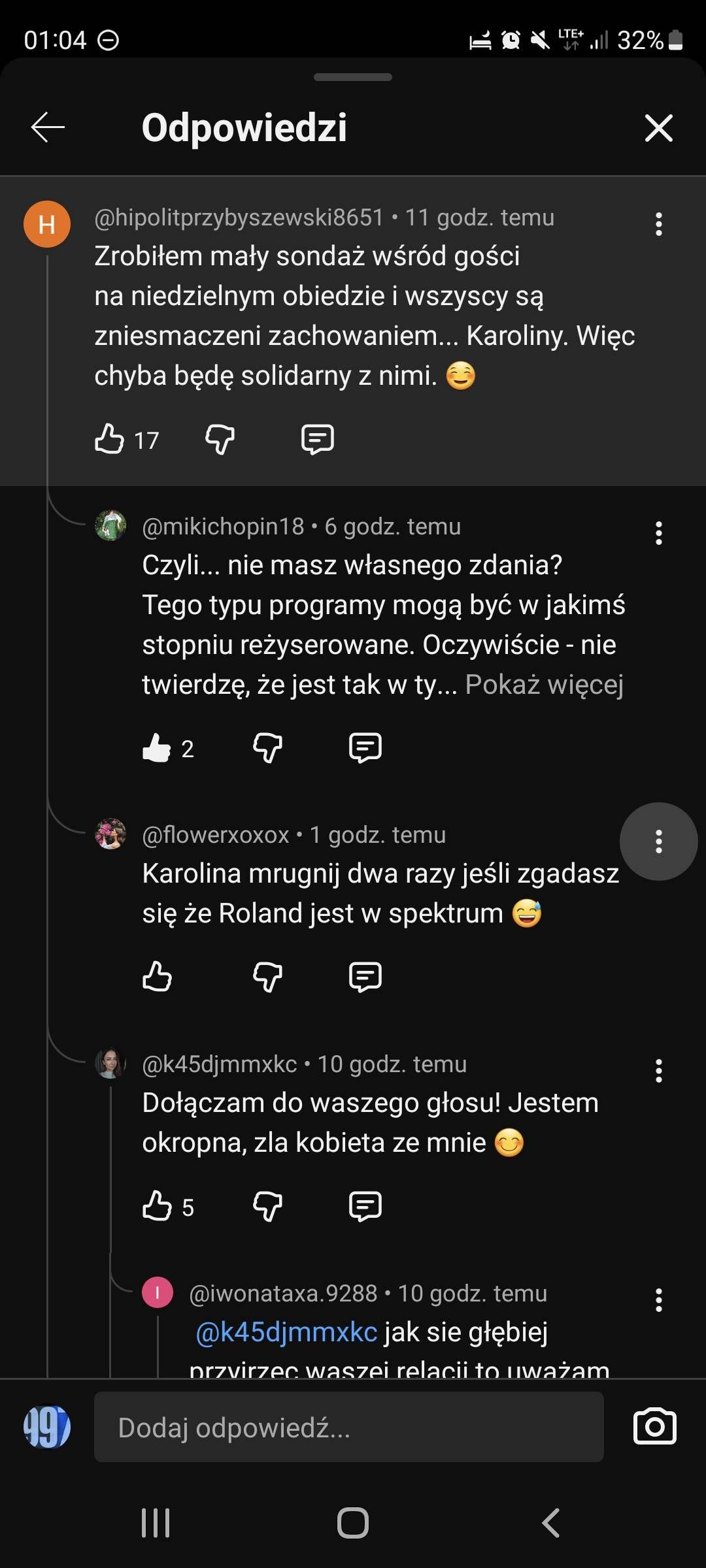This screenshot has width=706, height=1568.
Task: Open recent apps from the navigation bar
Action: pos(156,1523)
